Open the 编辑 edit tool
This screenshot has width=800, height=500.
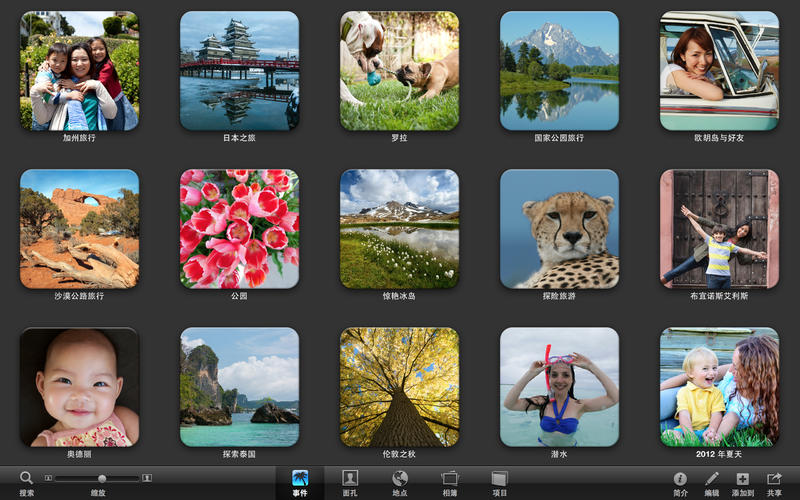[x=711, y=481]
